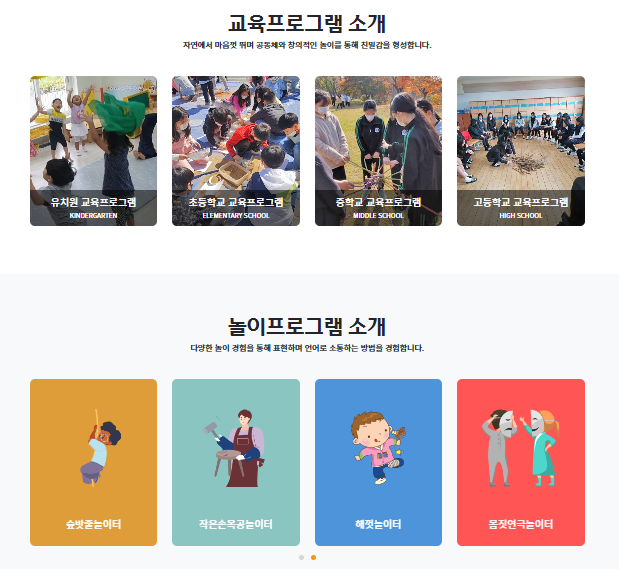Go to the first carousel page dot
The height and width of the screenshot is (569, 619).
302,557
